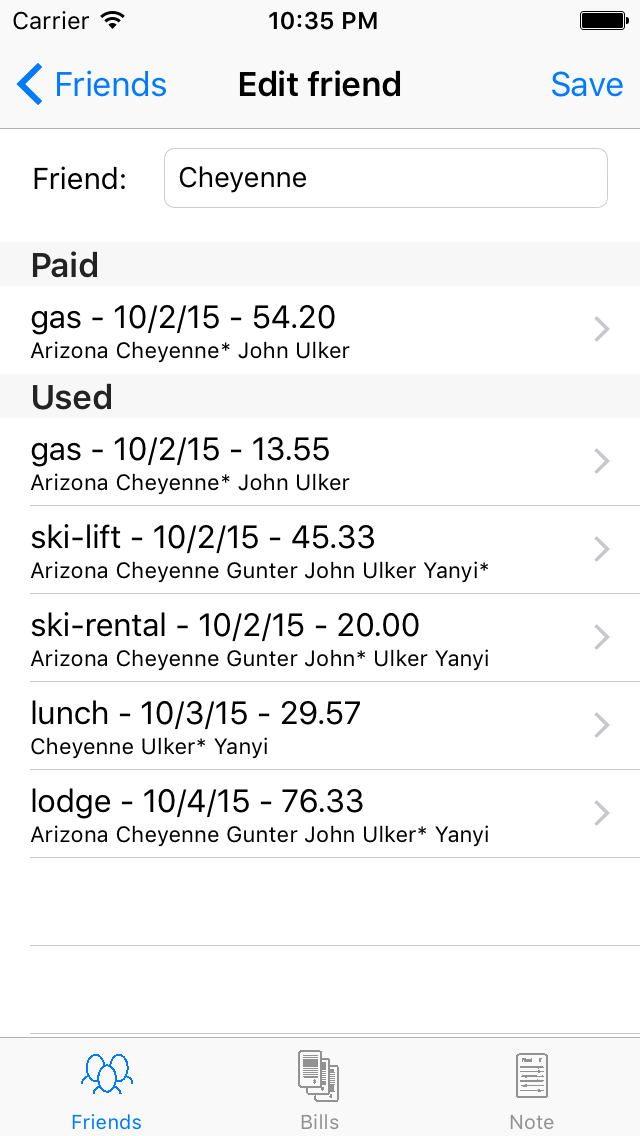Select the lunch bill from 10/3/15

point(320,726)
